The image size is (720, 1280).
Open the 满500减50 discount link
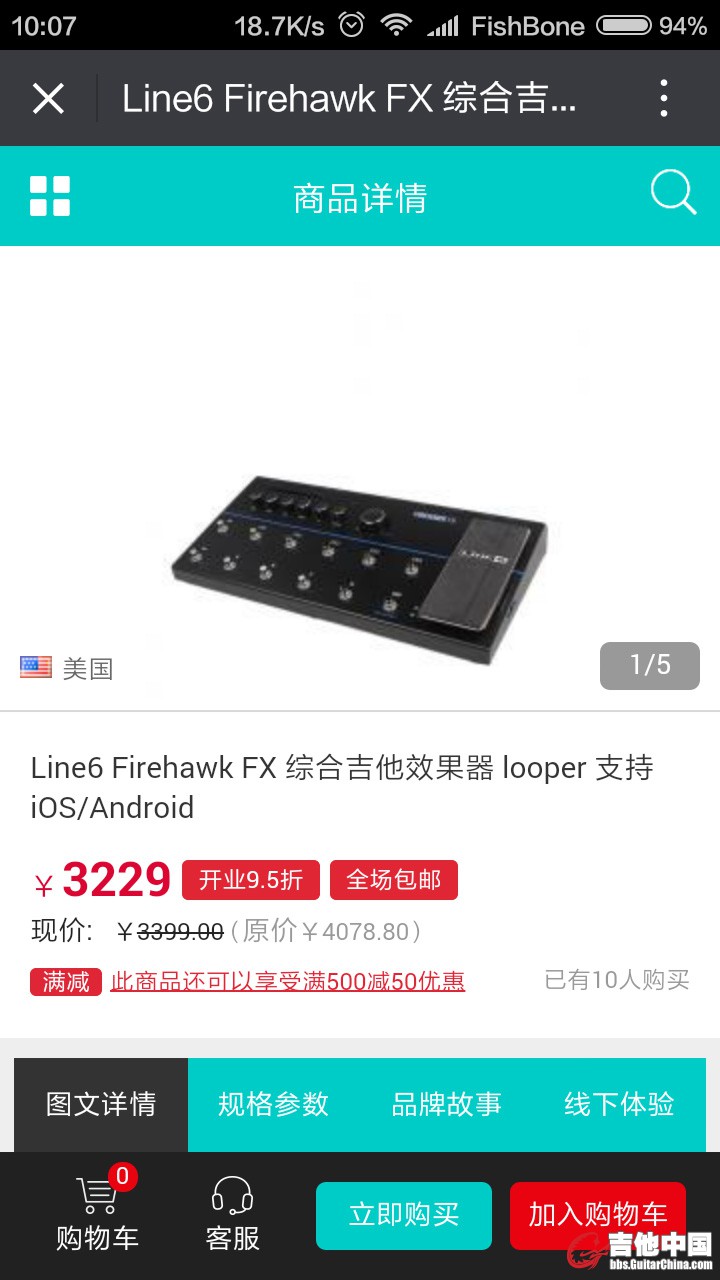[x=287, y=981]
